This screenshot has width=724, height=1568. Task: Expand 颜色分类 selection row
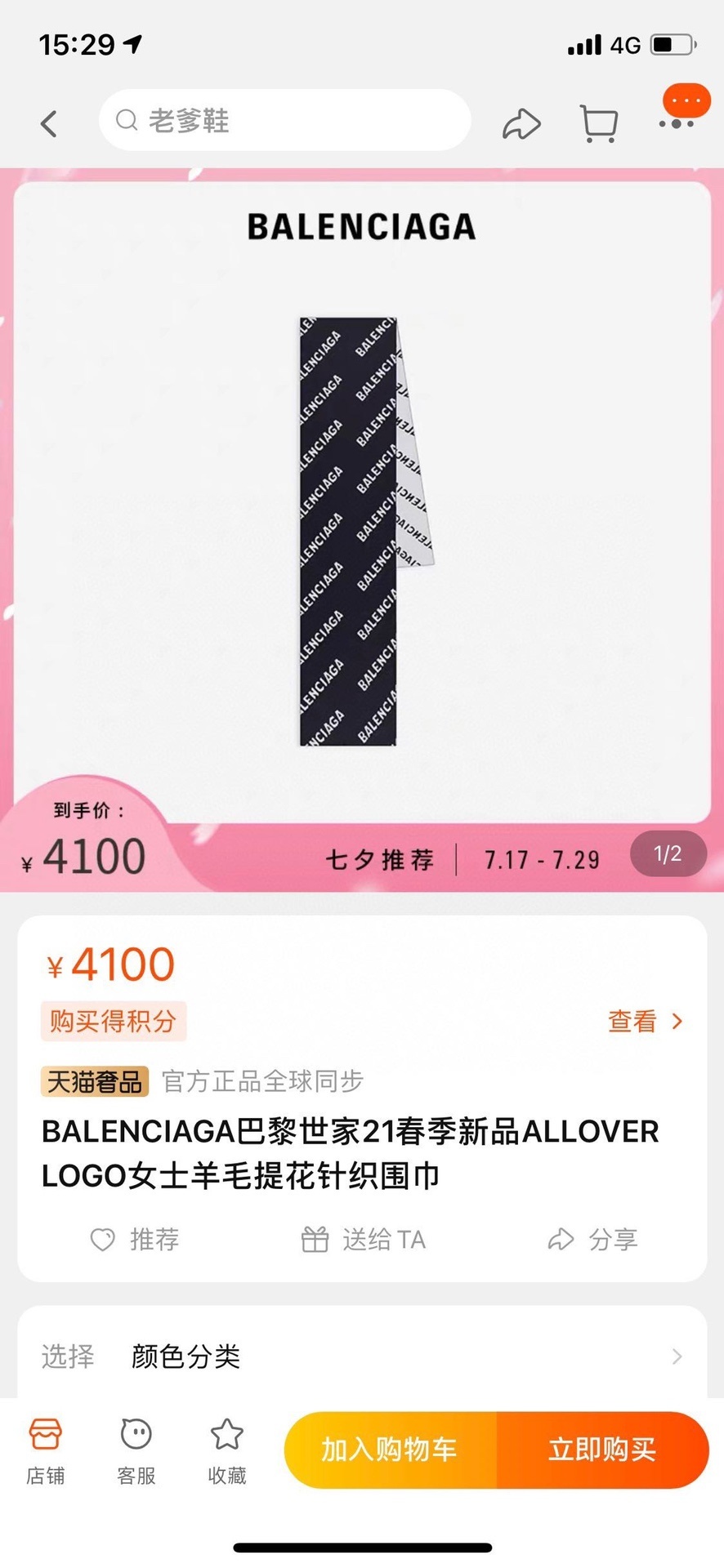[362, 1356]
